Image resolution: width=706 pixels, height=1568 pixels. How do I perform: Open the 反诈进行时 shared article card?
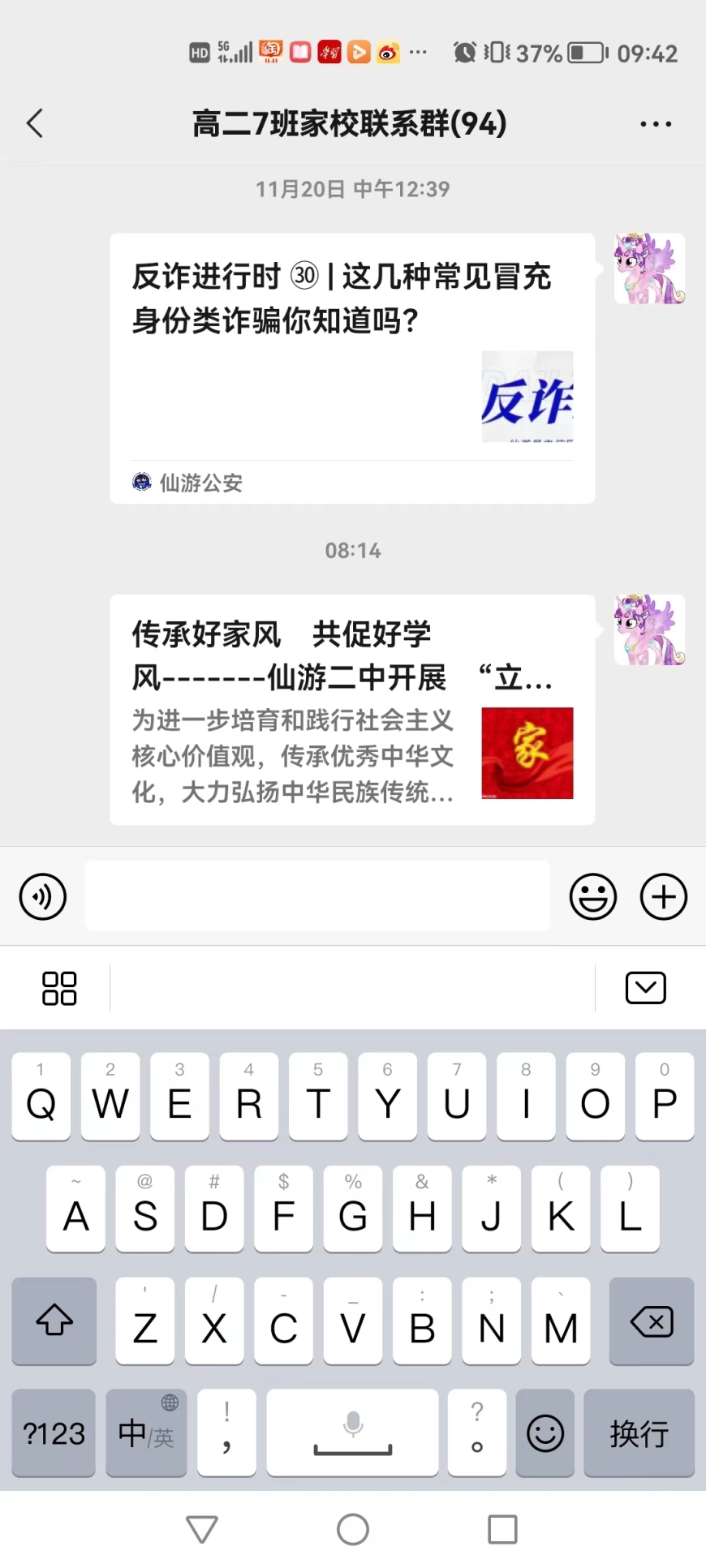point(351,367)
